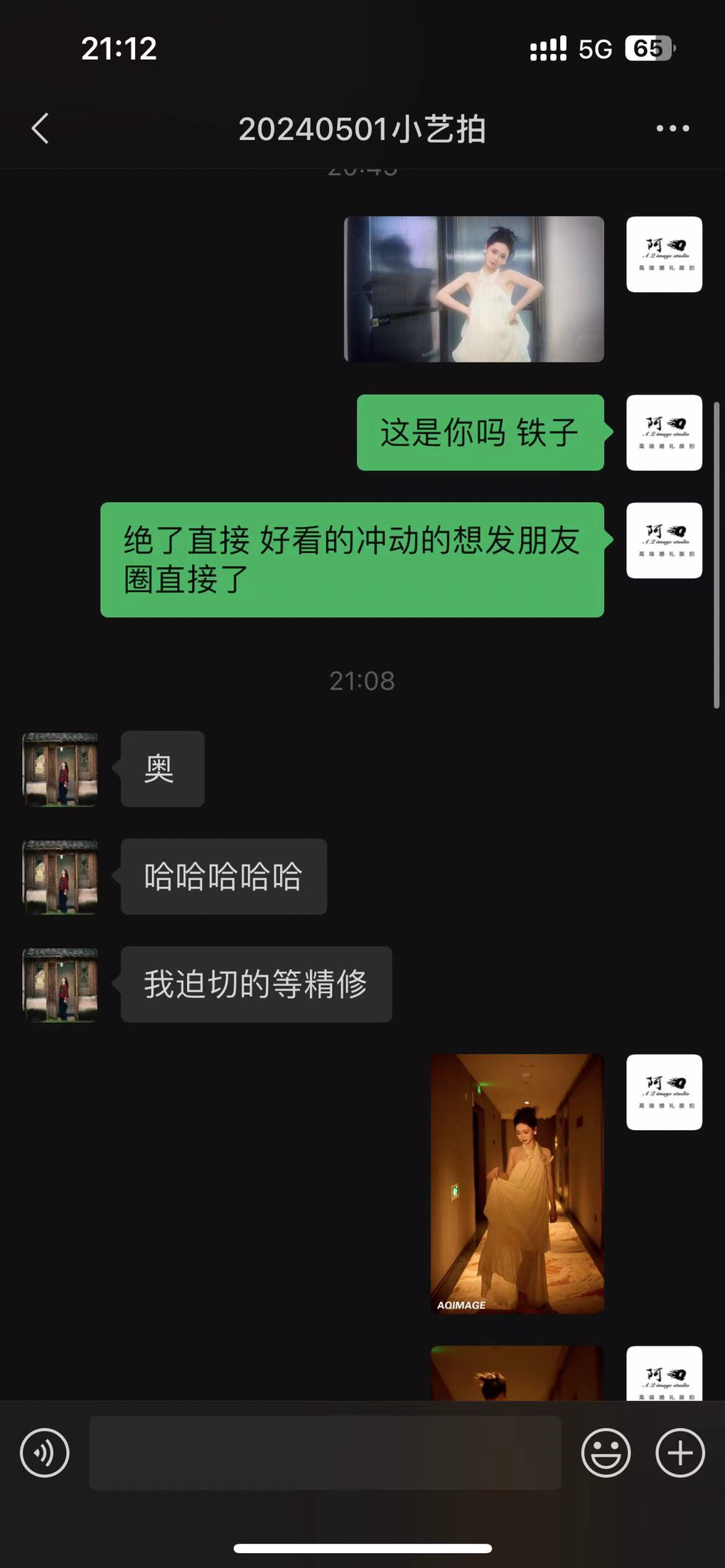Open the partially visible photo at bottom
The width and height of the screenshot is (725, 1568).
(517, 1373)
